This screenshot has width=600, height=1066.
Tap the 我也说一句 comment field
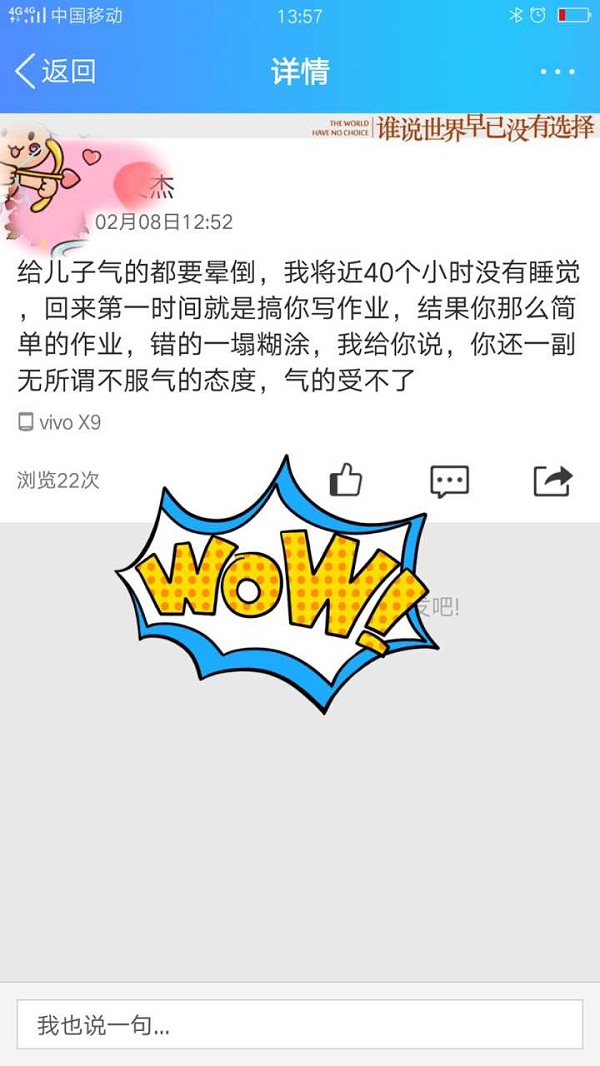click(x=299, y=1025)
